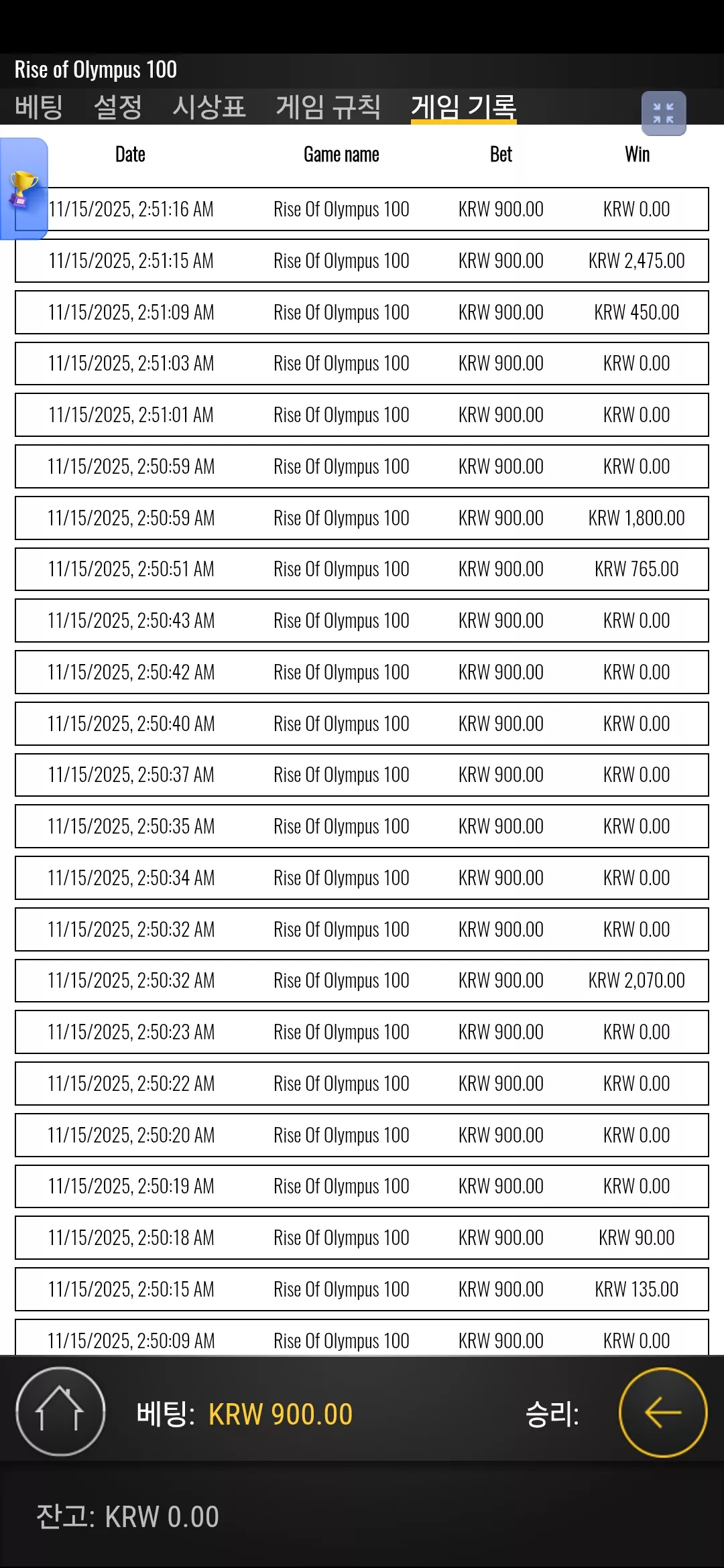This screenshot has width=724, height=1568.
Task: Open the 설정 tab
Action: point(118,107)
